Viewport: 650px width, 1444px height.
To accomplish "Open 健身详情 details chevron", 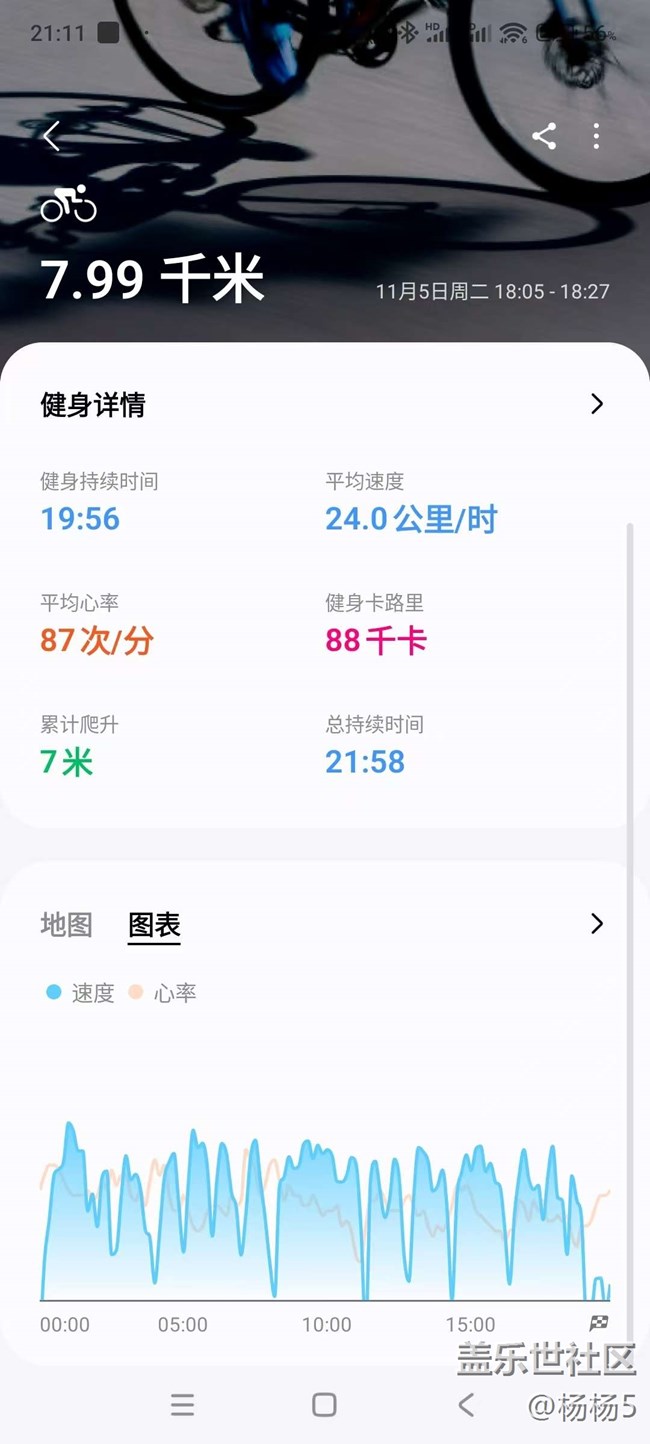I will pyautogui.click(x=597, y=404).
